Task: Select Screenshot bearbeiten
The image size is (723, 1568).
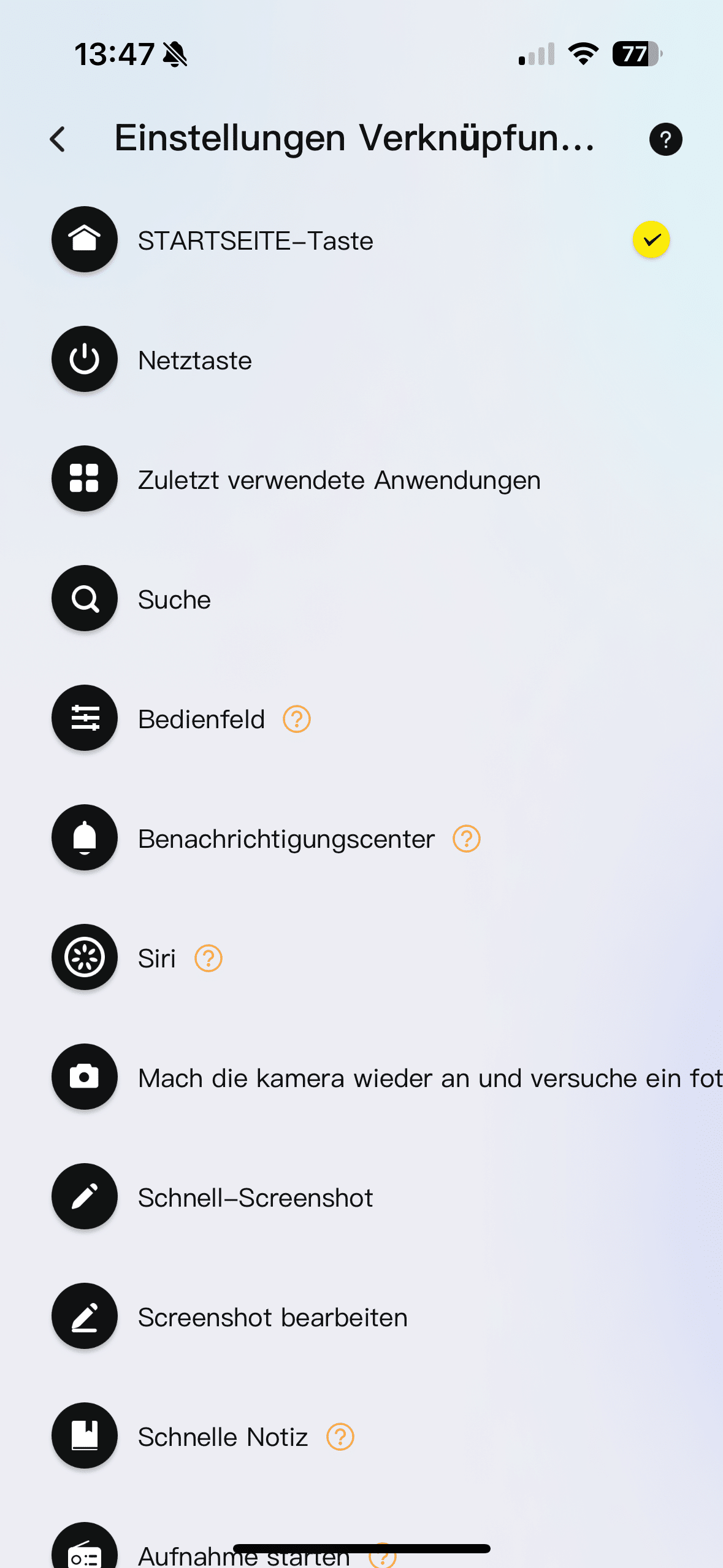Action: click(x=272, y=1317)
